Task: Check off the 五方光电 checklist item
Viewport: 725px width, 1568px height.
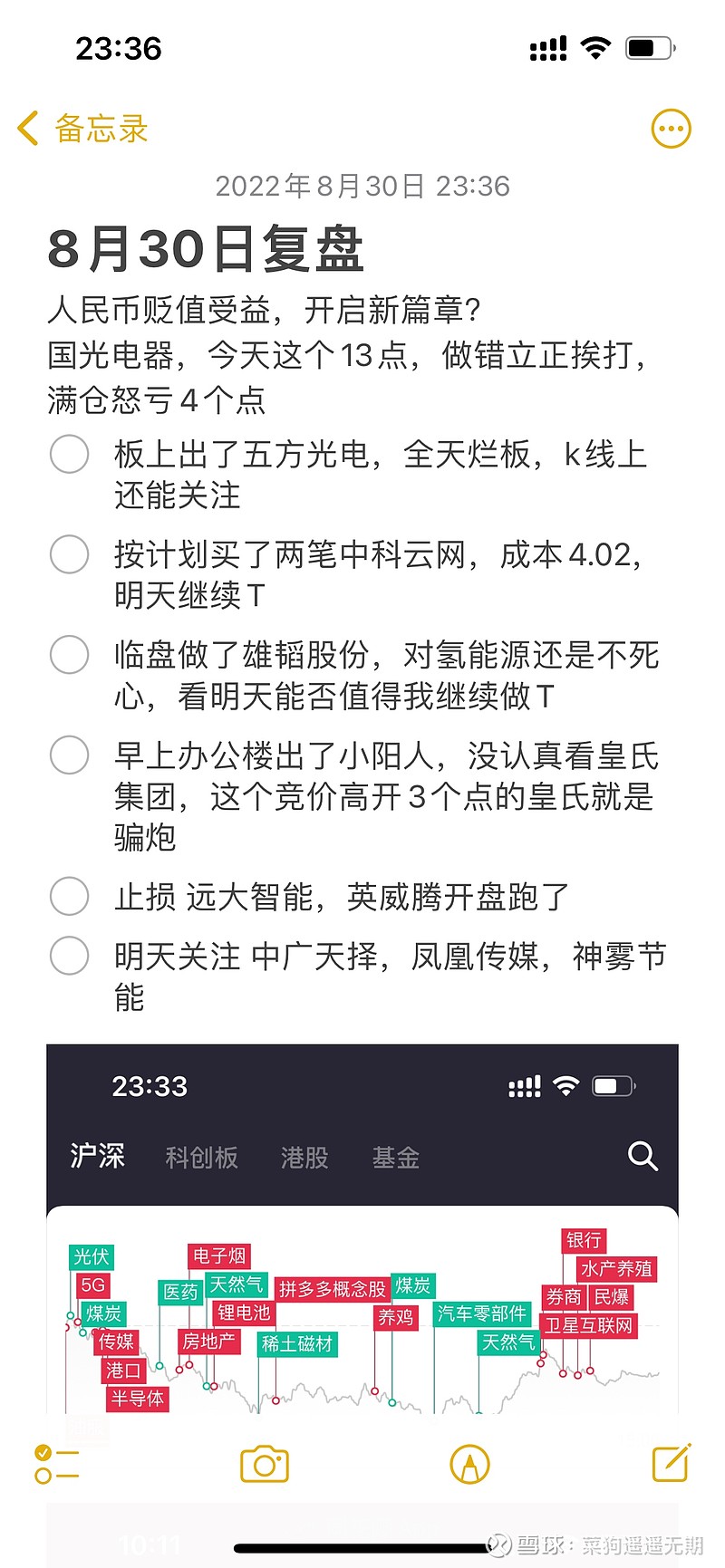Action: point(69,454)
